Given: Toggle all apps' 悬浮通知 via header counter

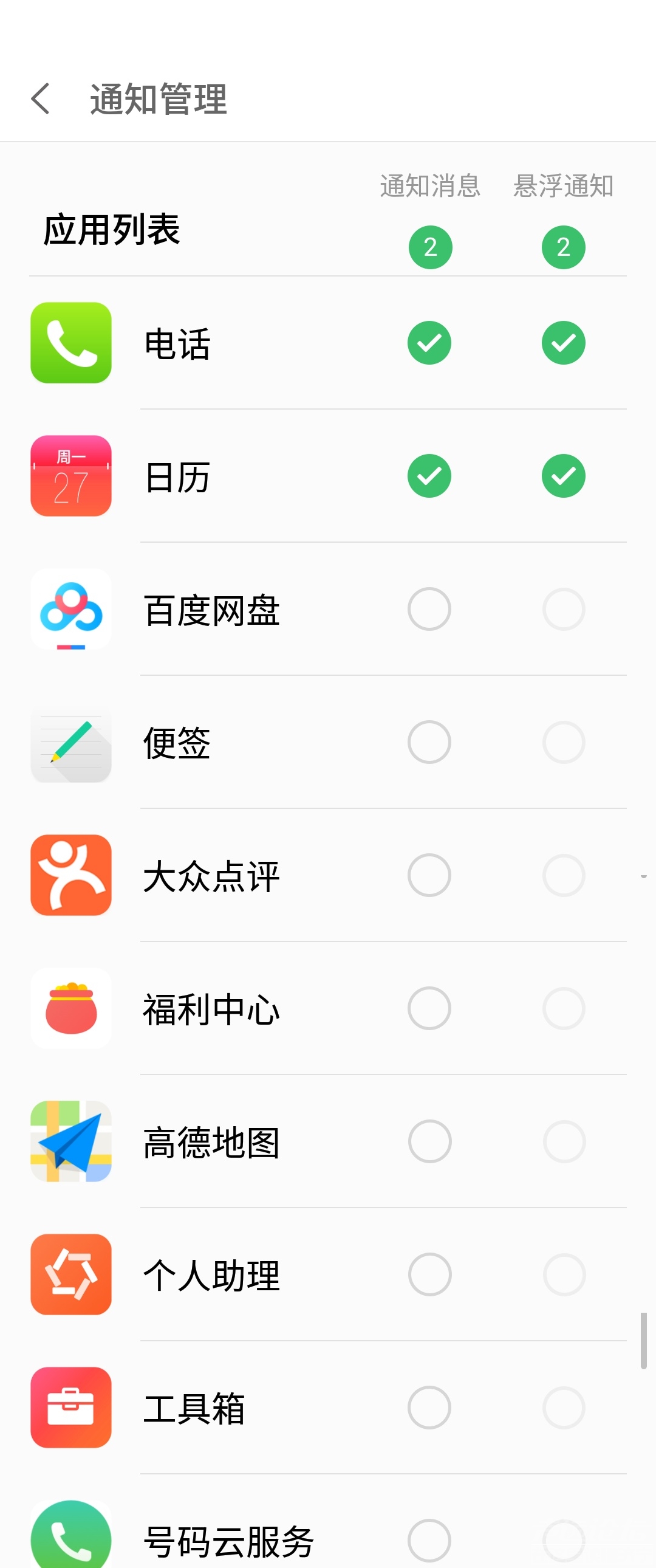Looking at the screenshot, I should pyautogui.click(x=563, y=247).
